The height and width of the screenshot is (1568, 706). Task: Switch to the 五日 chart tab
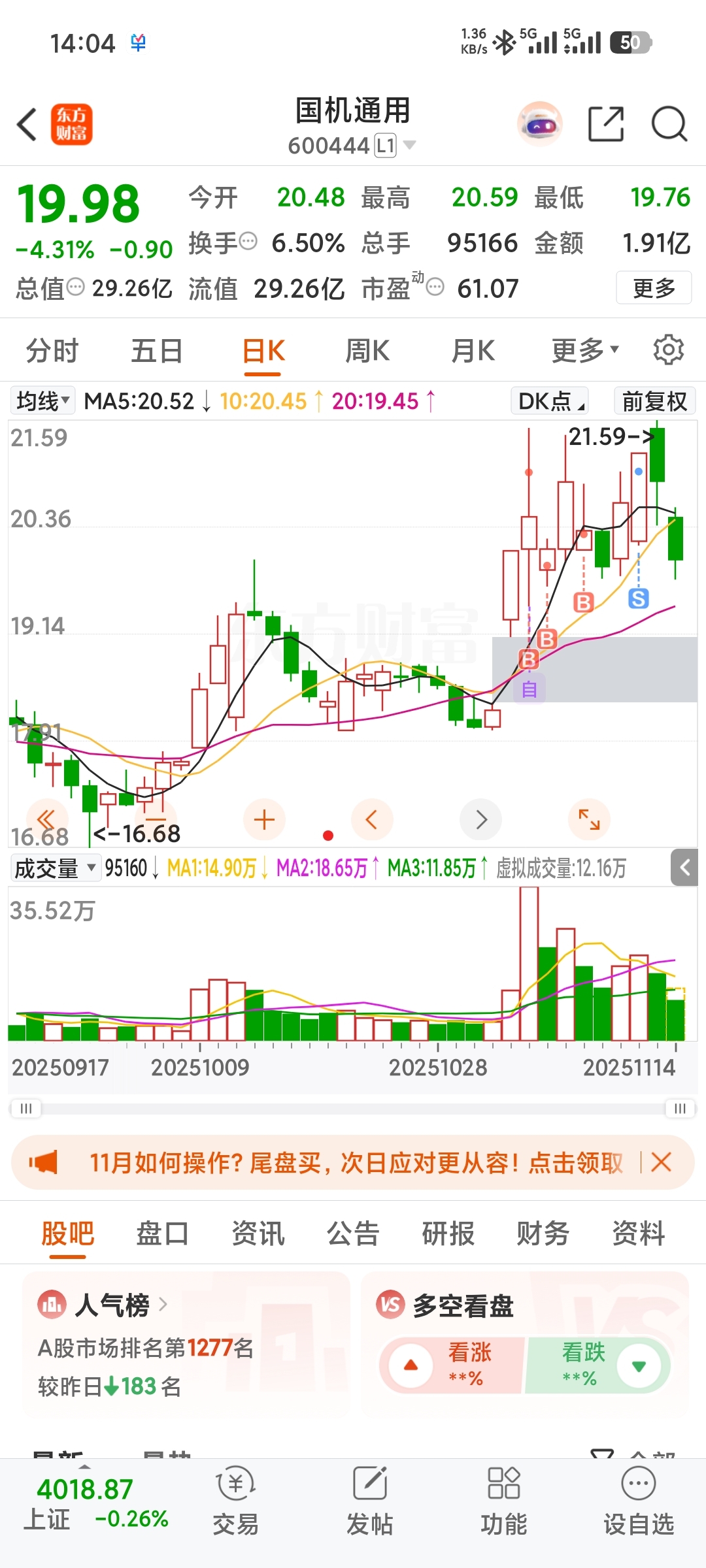157,351
